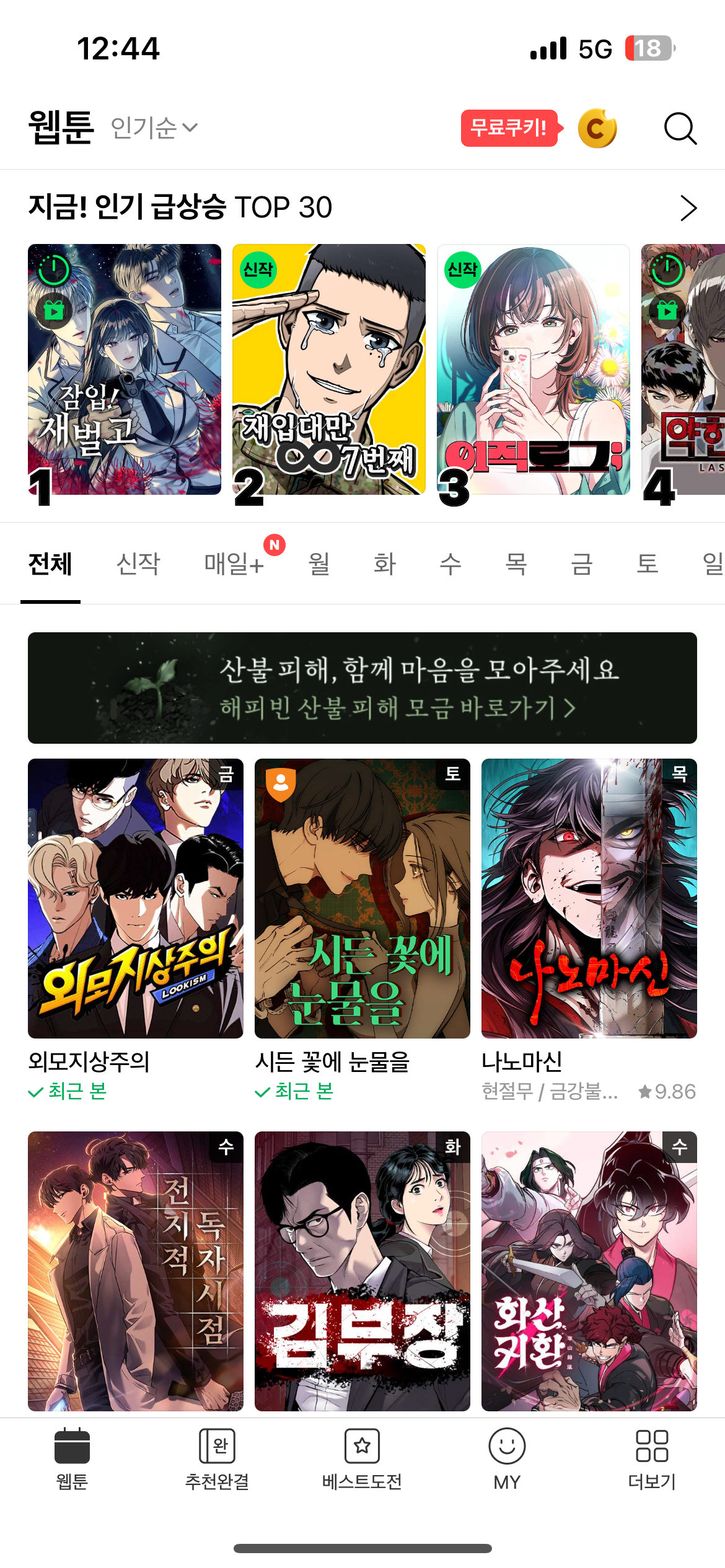Go to the 추천완결 tab
This screenshot has width=725, height=1568.
[217, 1459]
